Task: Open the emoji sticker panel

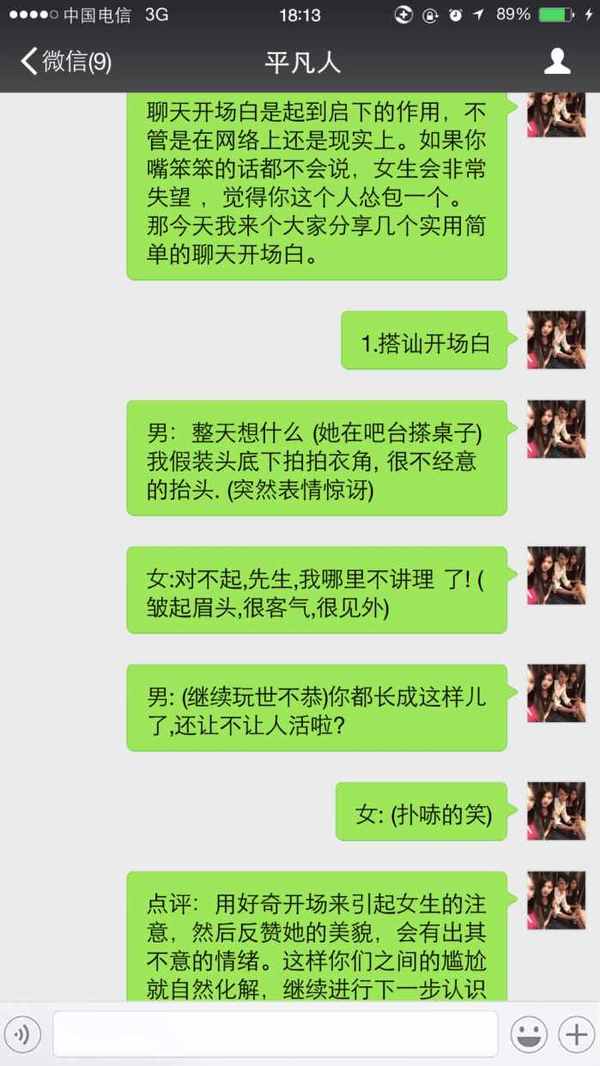Action: point(528,1033)
